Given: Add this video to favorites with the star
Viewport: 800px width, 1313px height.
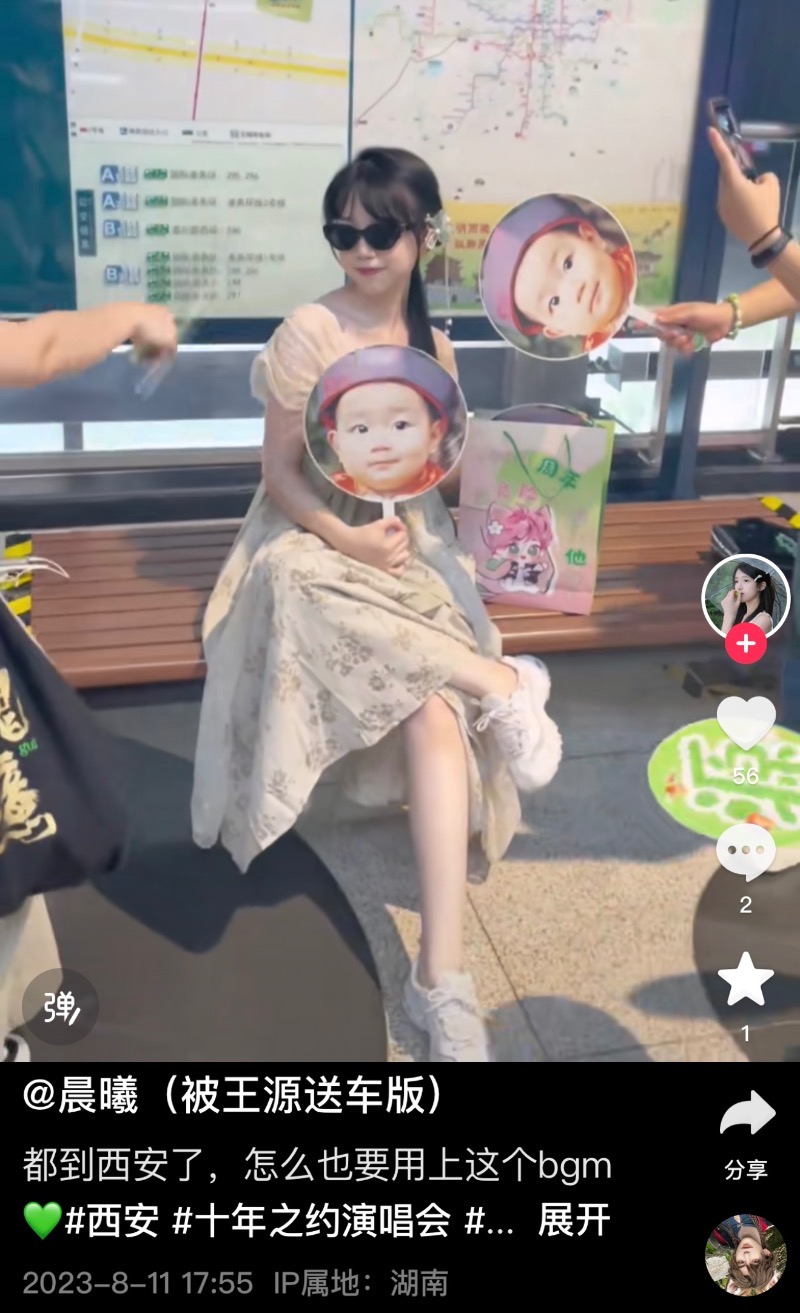Looking at the screenshot, I should click(x=746, y=980).
